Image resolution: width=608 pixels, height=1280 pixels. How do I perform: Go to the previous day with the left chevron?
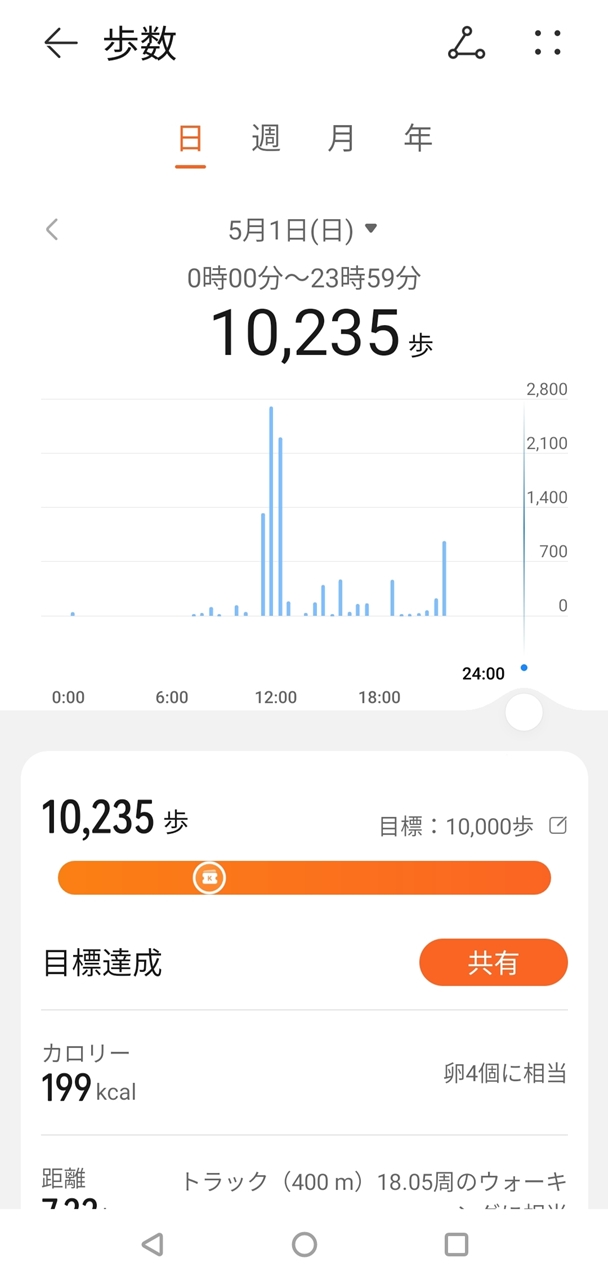(52, 230)
